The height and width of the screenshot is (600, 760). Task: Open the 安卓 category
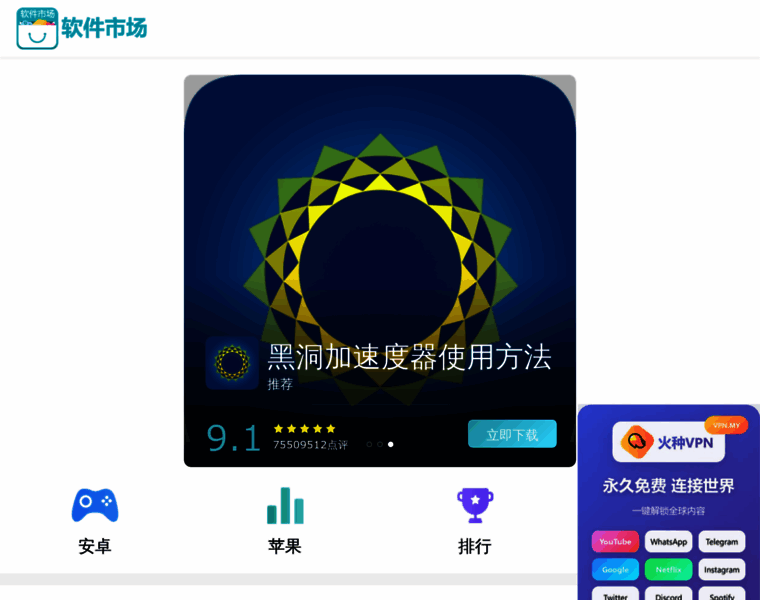(x=95, y=520)
